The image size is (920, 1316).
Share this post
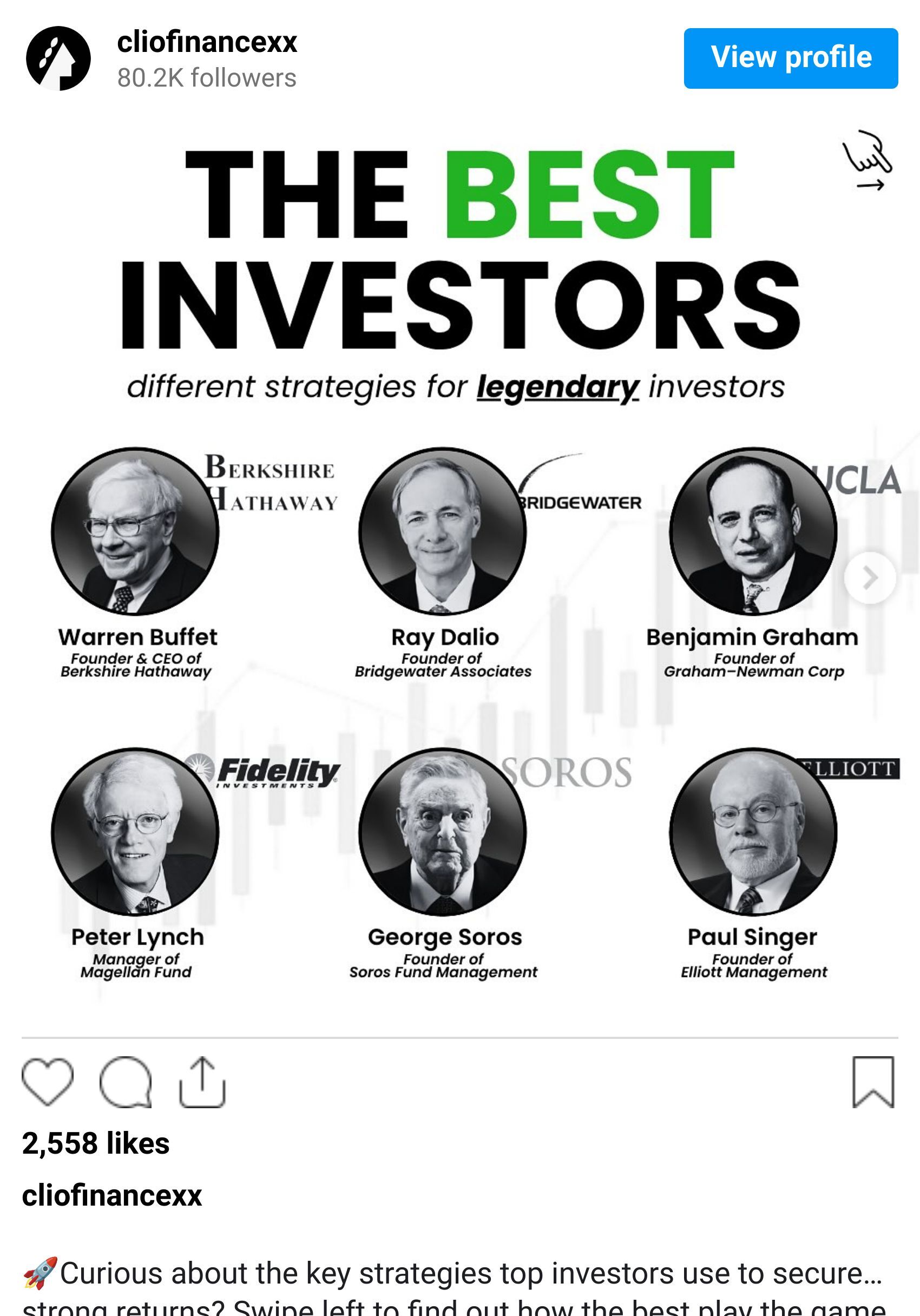pos(202,1082)
